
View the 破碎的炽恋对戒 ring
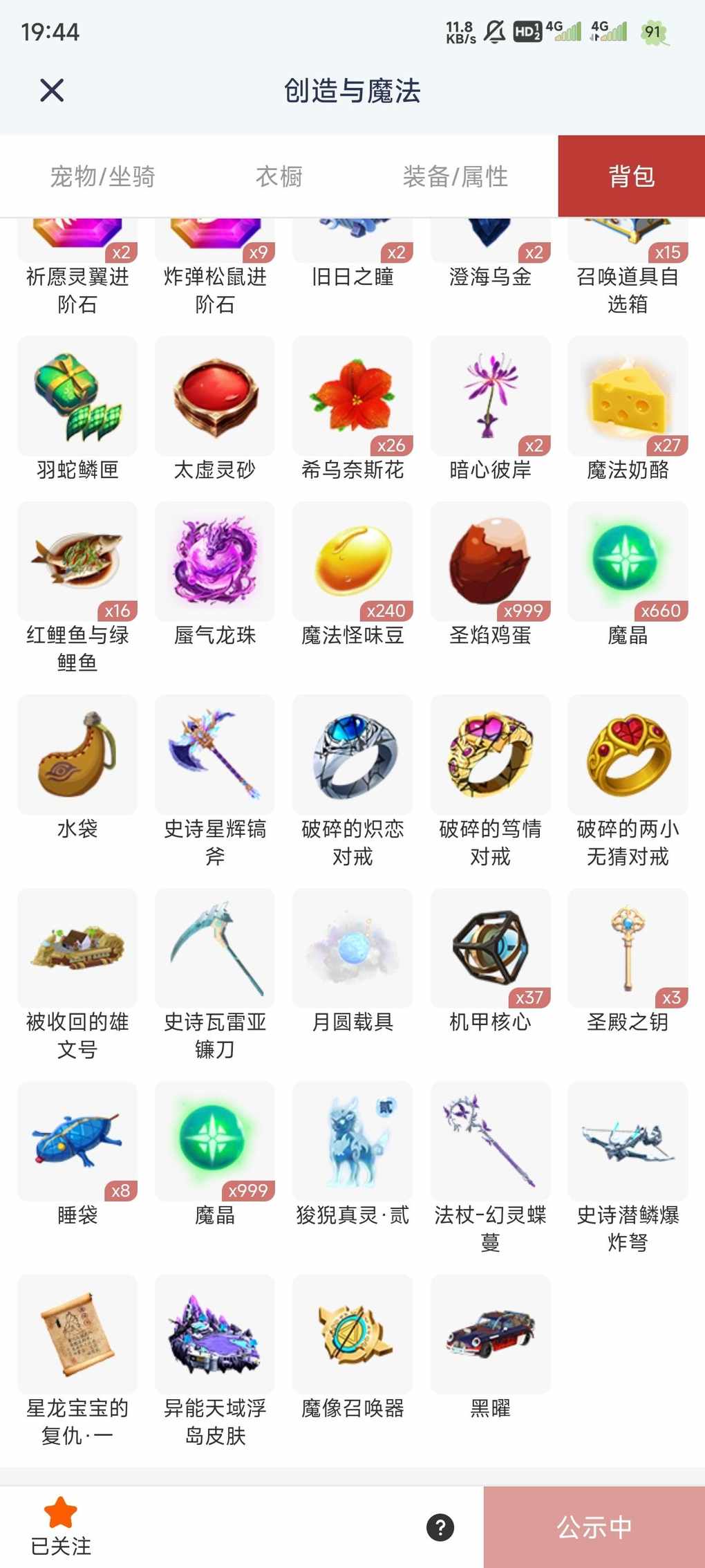[x=352, y=755]
